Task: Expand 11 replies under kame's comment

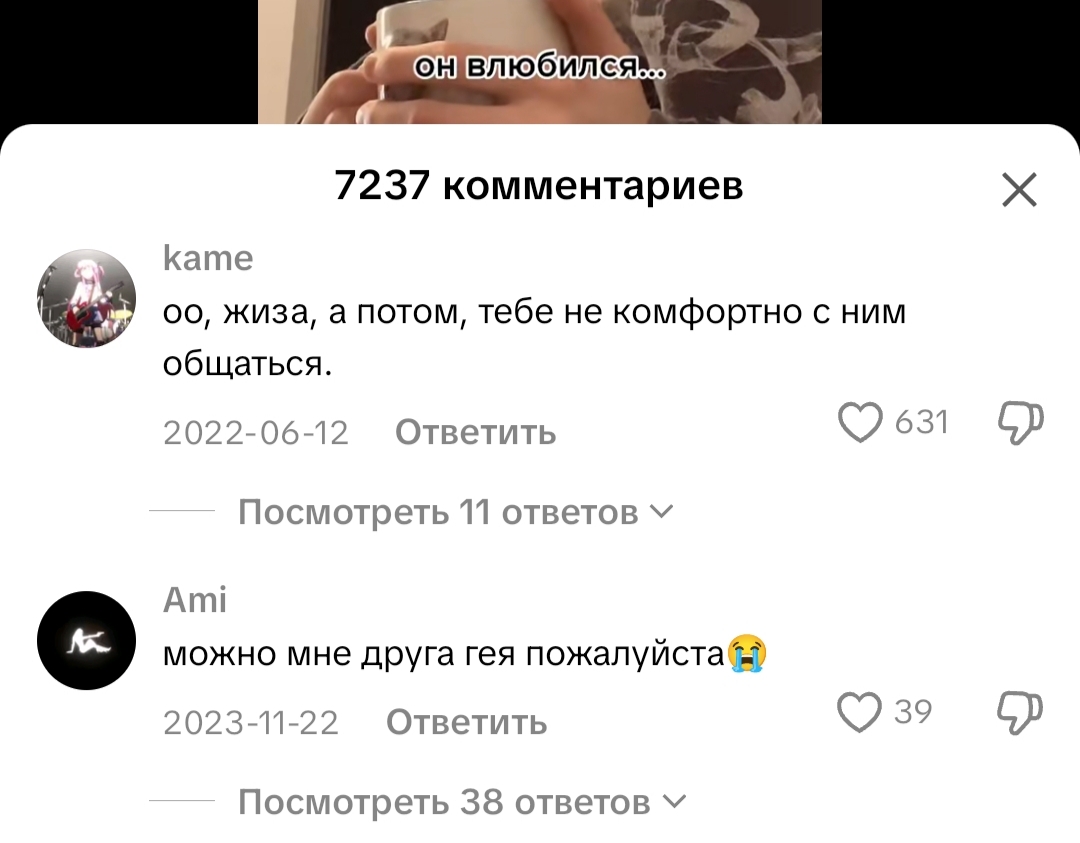Action: click(x=455, y=513)
